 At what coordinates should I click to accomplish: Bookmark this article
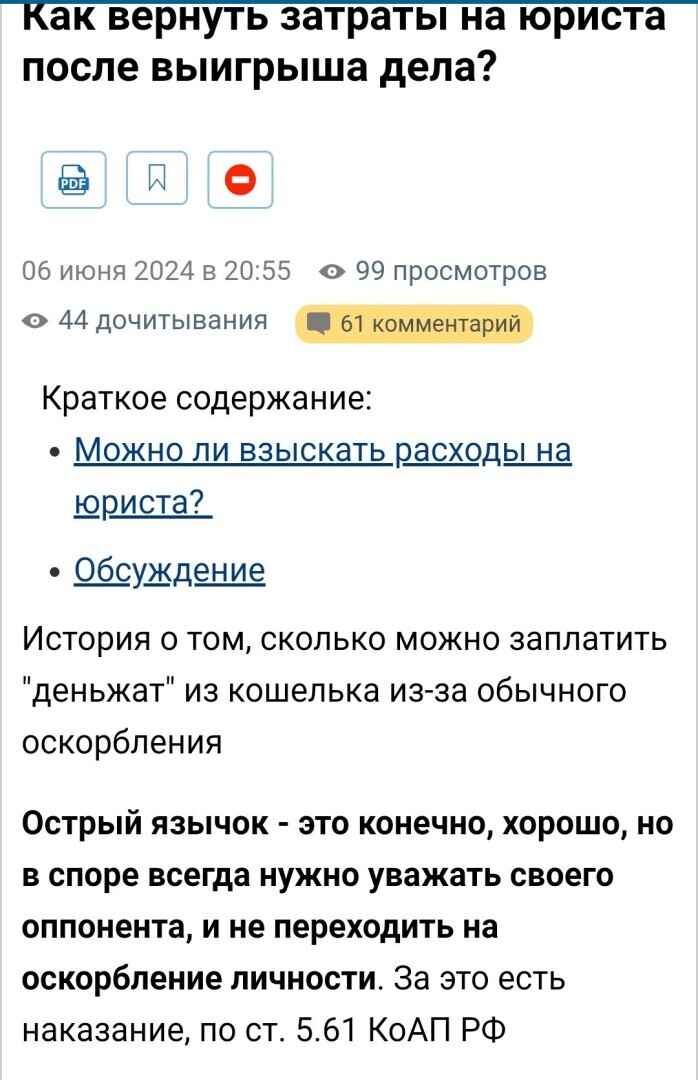pos(156,180)
